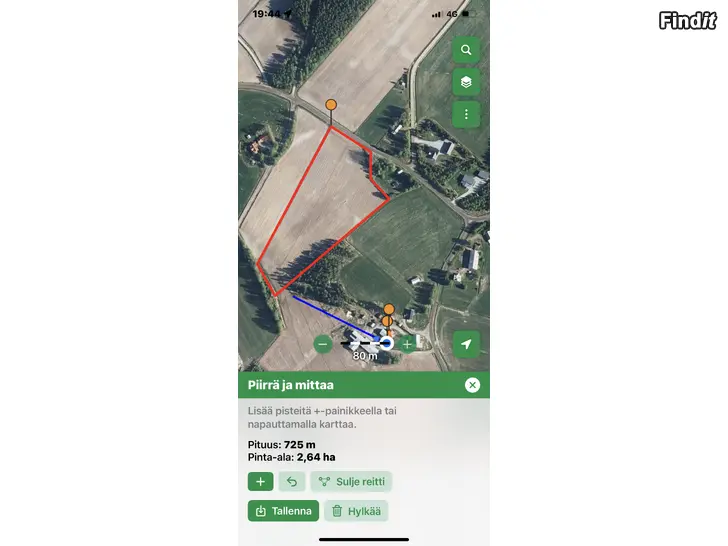The height and width of the screenshot is (546, 728).
Task: Tap the plus button beside the map crosshair
Action: coord(407,344)
